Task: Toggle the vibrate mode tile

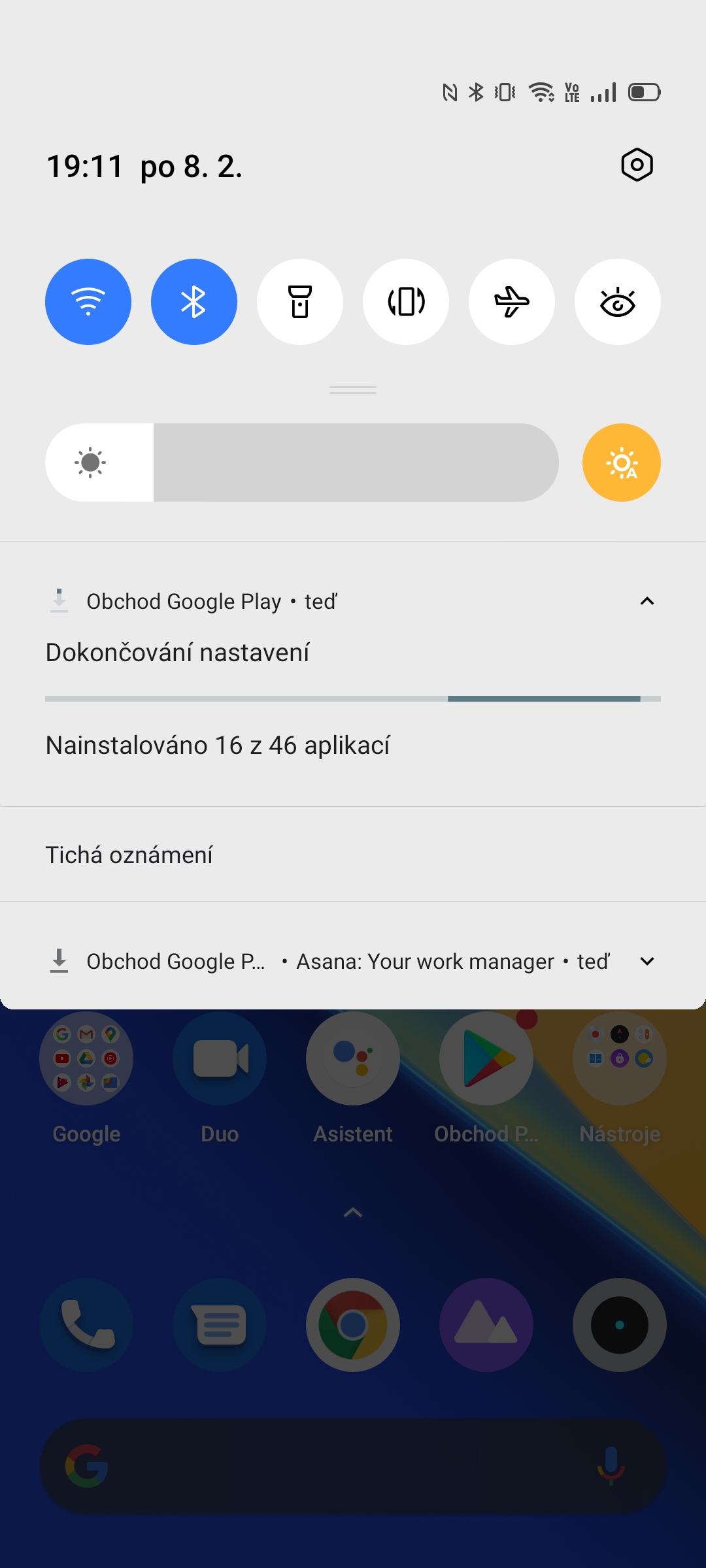Action: (x=406, y=302)
